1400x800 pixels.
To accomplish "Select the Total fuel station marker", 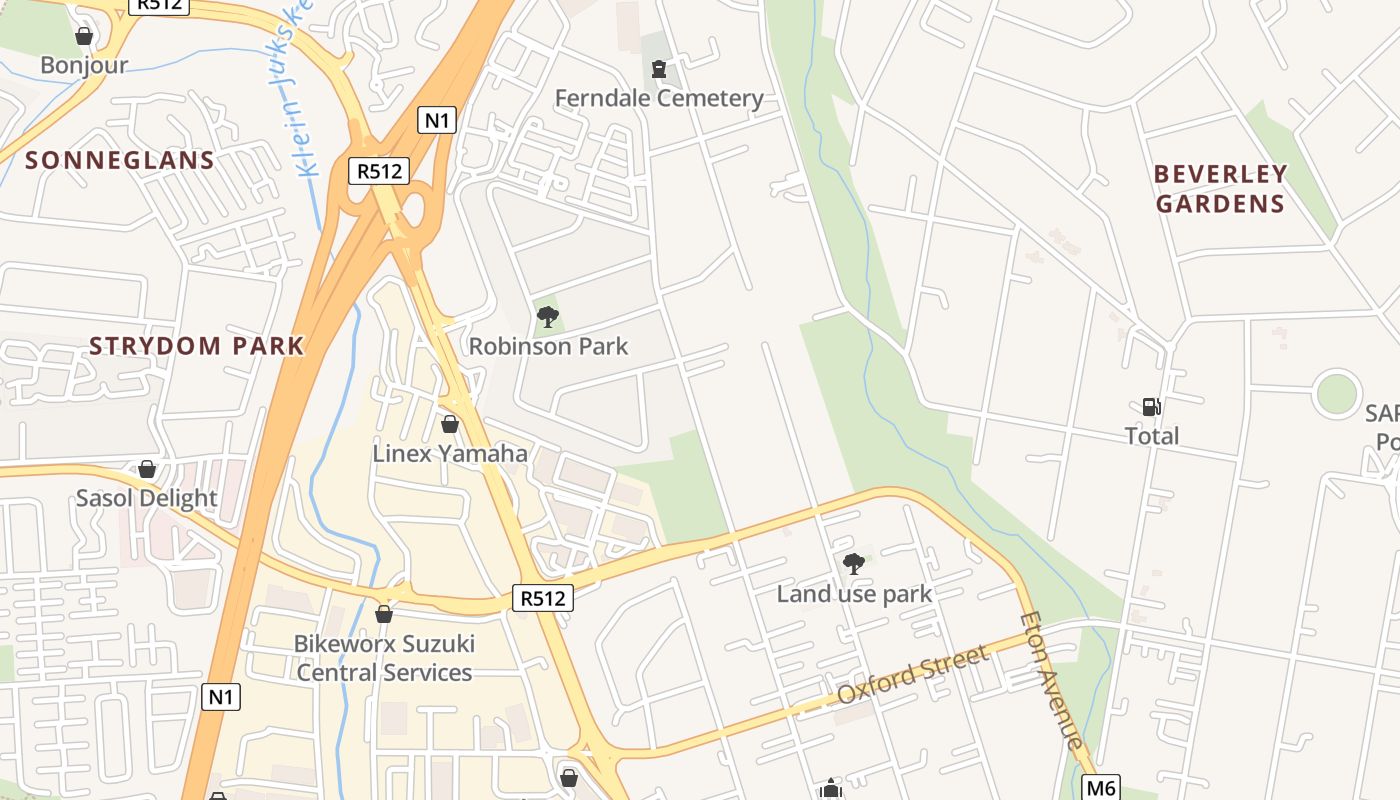I will click(1151, 406).
